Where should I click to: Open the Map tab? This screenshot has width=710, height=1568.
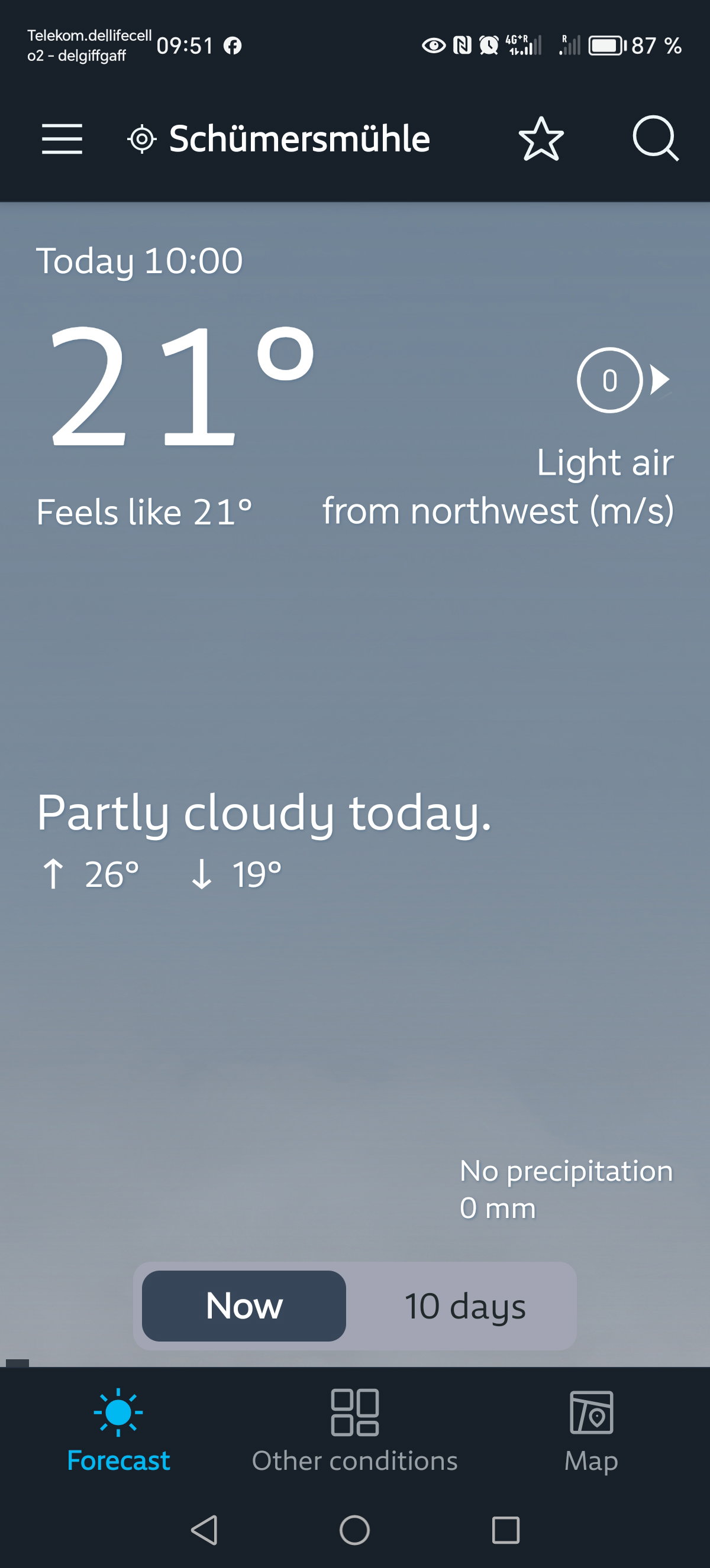pyautogui.click(x=590, y=1431)
